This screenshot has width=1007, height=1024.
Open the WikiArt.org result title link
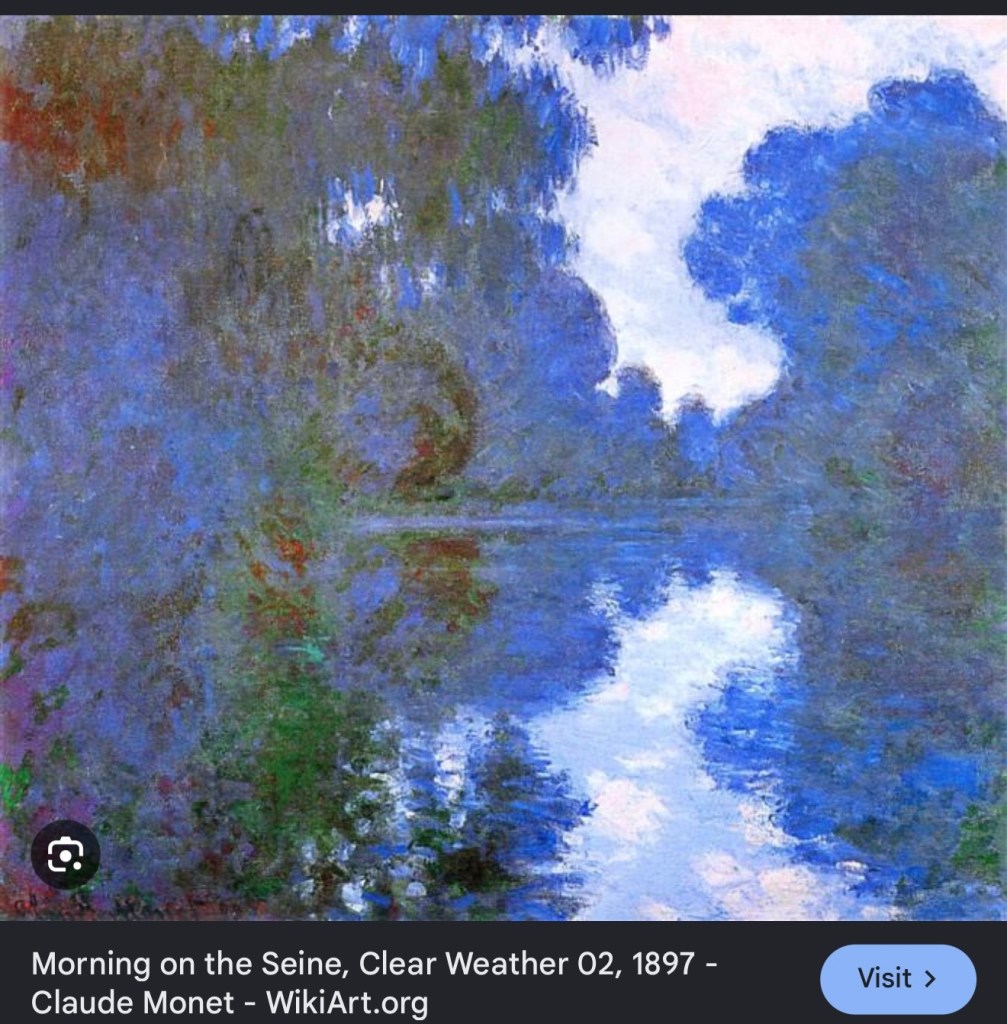point(375,983)
